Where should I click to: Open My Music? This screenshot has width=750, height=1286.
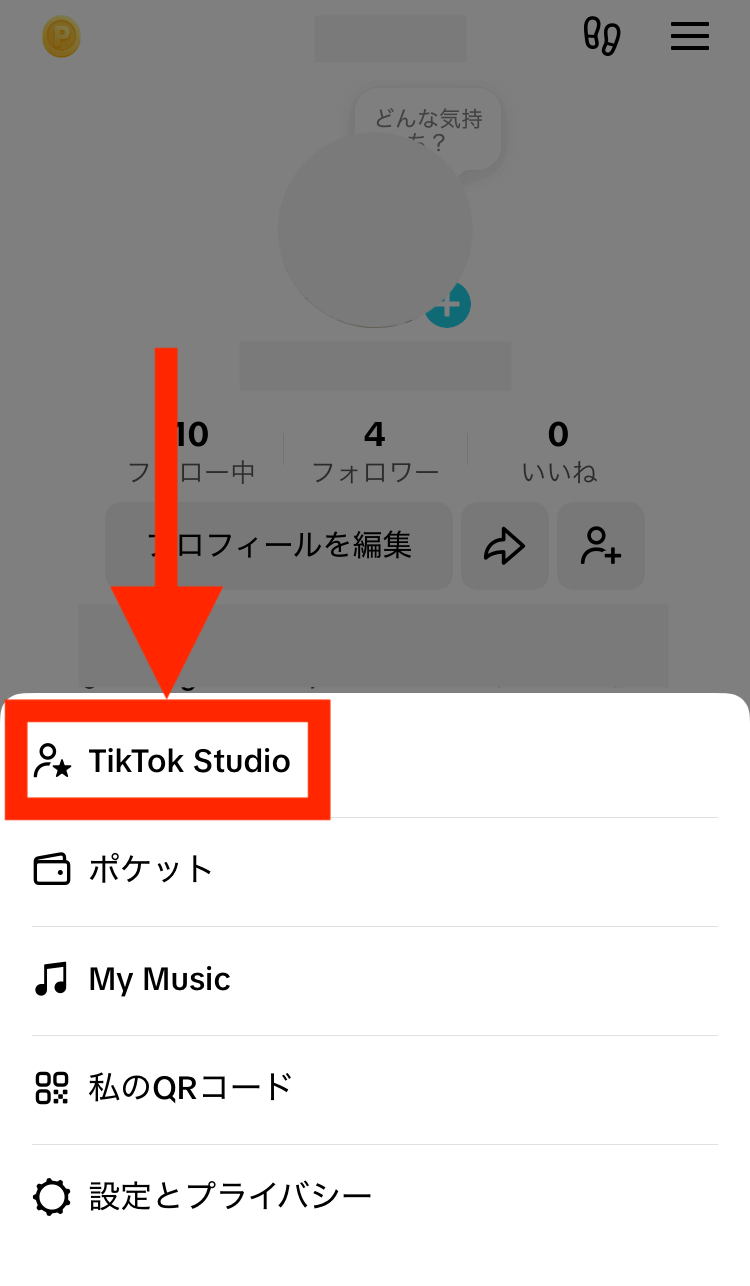click(x=160, y=979)
